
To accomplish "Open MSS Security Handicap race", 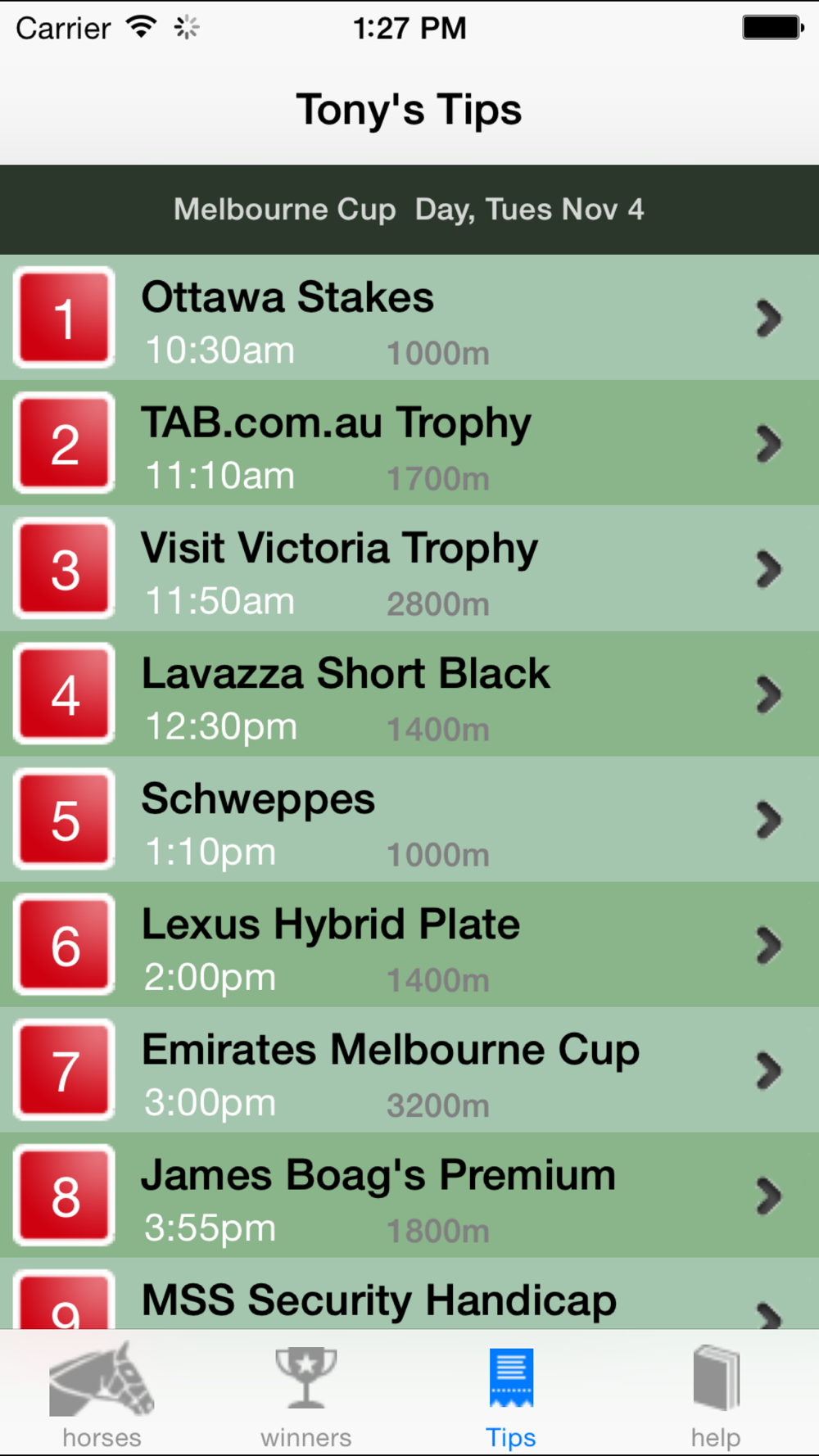I will (409, 1294).
